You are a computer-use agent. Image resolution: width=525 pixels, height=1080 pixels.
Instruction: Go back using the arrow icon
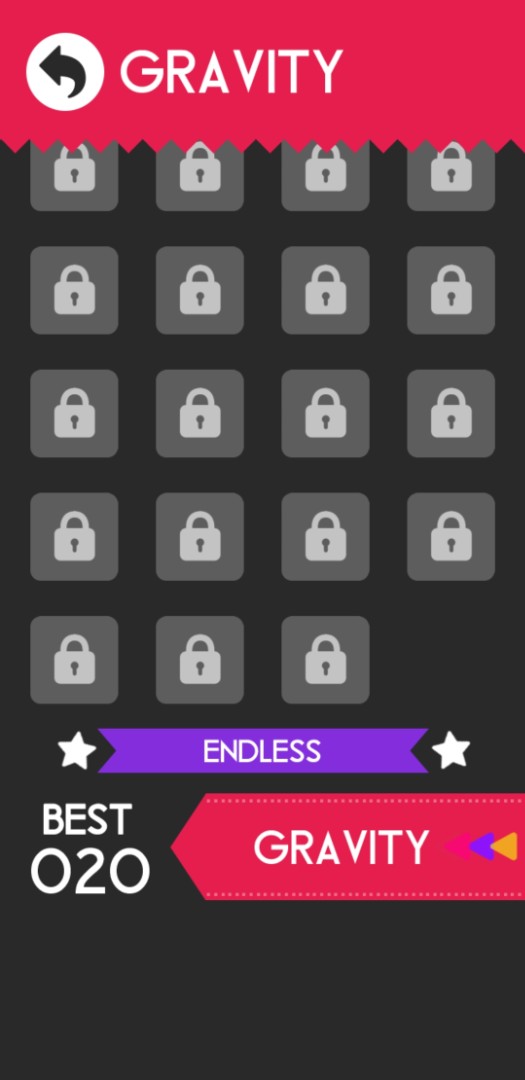tap(65, 72)
